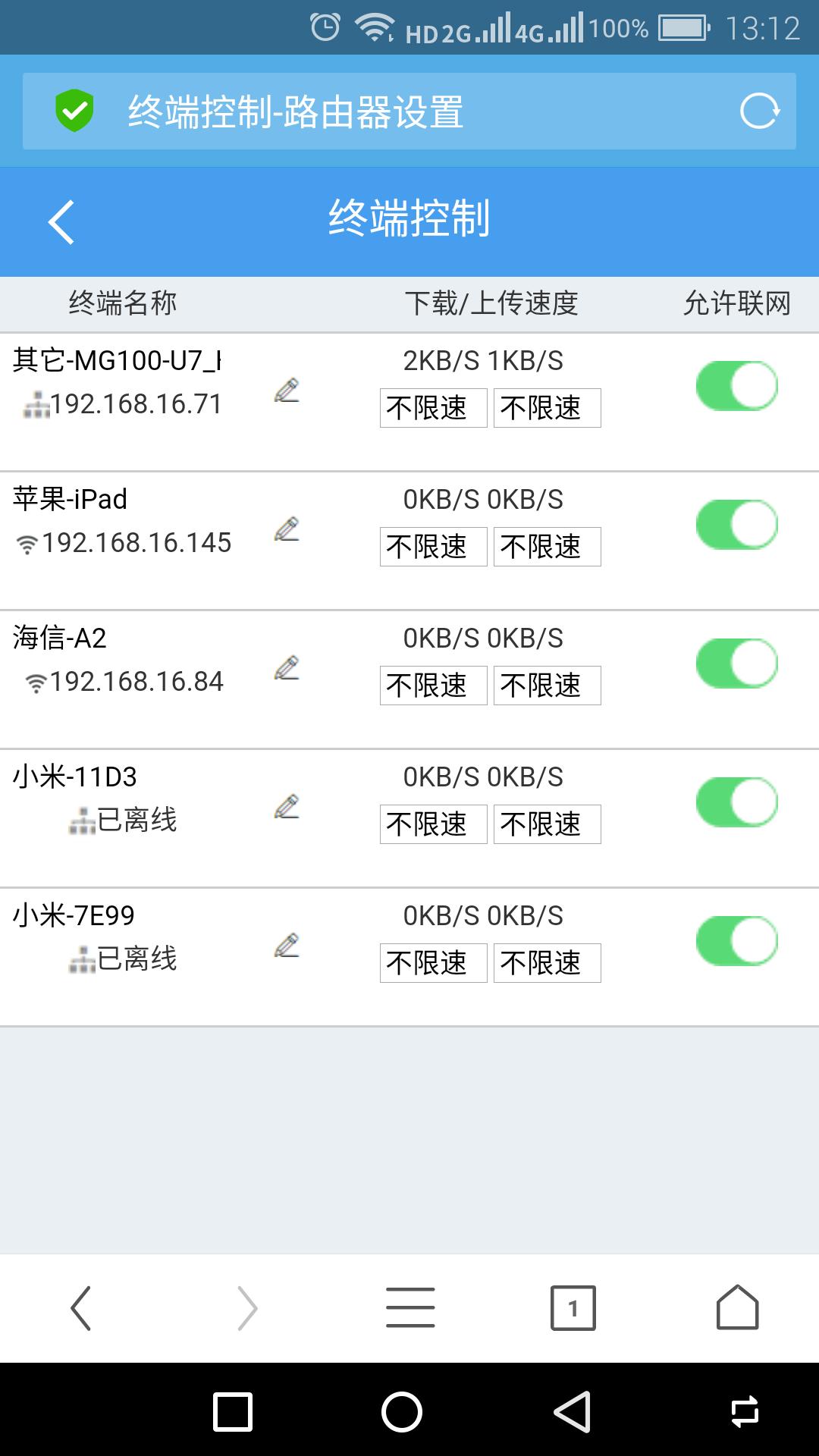Viewport: 819px width, 1456px height.
Task: Open the browser menu
Action: (409, 1307)
